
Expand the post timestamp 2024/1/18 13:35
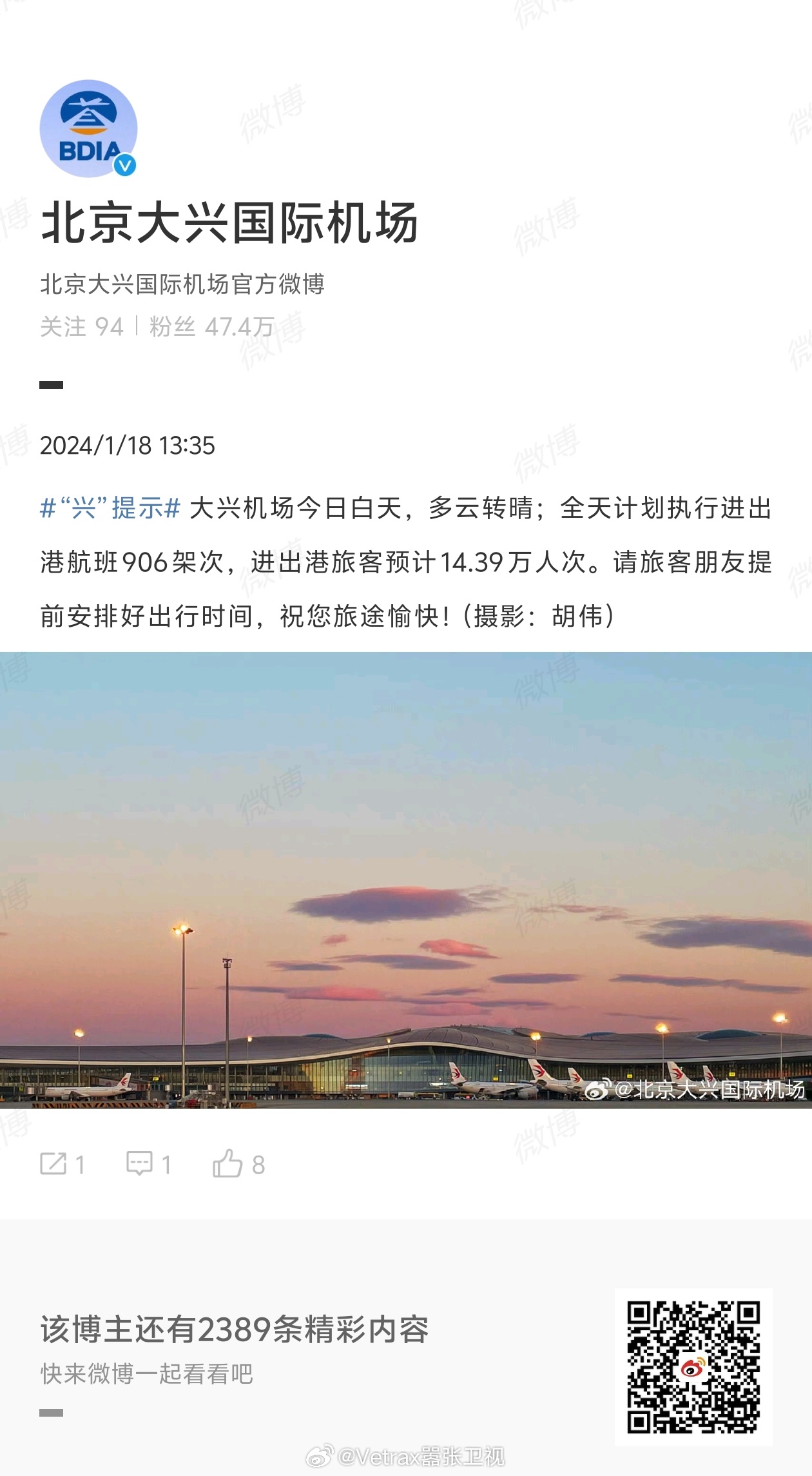pyautogui.click(x=132, y=445)
